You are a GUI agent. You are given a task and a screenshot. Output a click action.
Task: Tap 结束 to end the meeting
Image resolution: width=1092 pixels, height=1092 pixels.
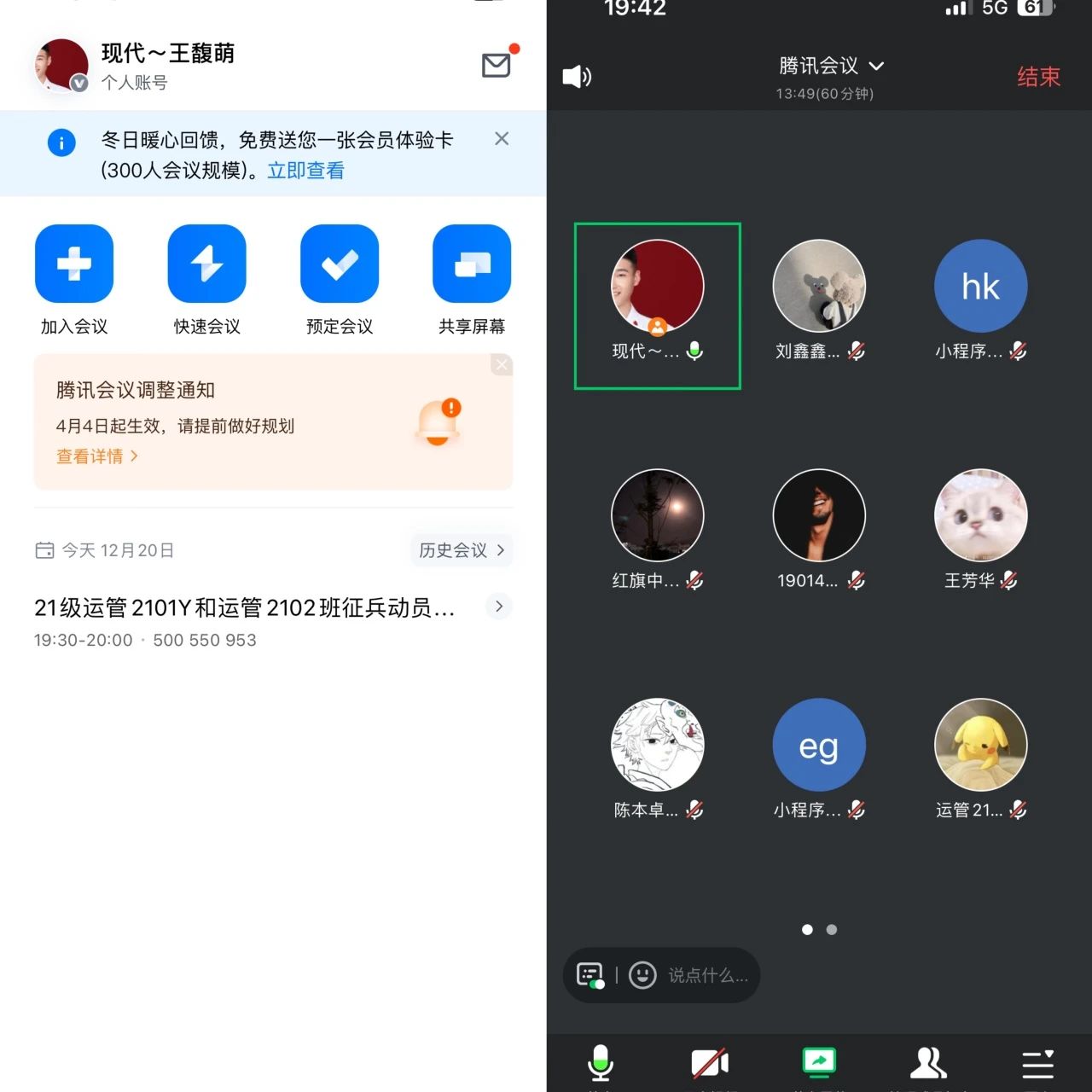(x=1038, y=77)
